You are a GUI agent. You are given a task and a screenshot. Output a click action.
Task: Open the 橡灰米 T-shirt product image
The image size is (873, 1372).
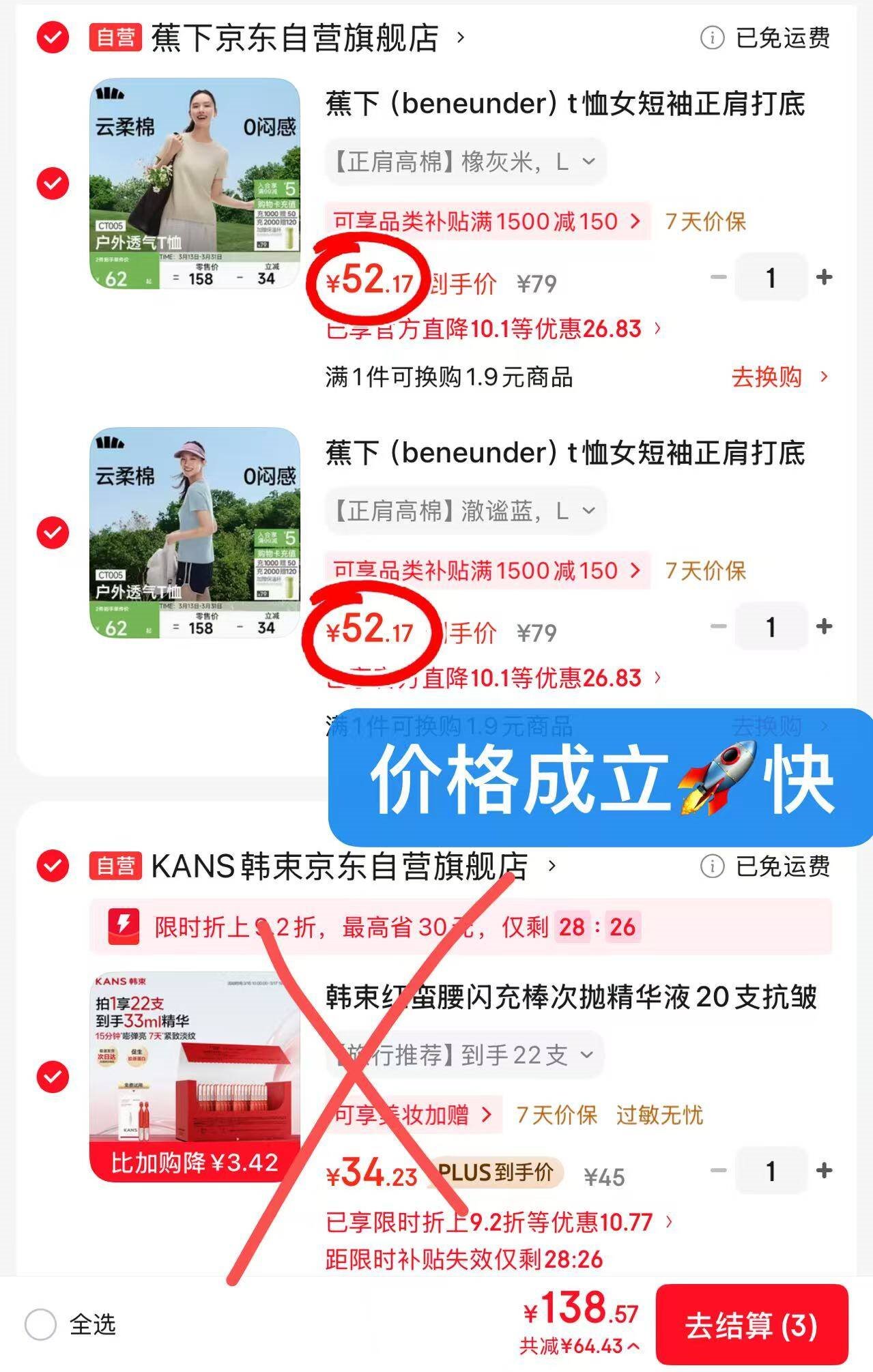point(195,184)
